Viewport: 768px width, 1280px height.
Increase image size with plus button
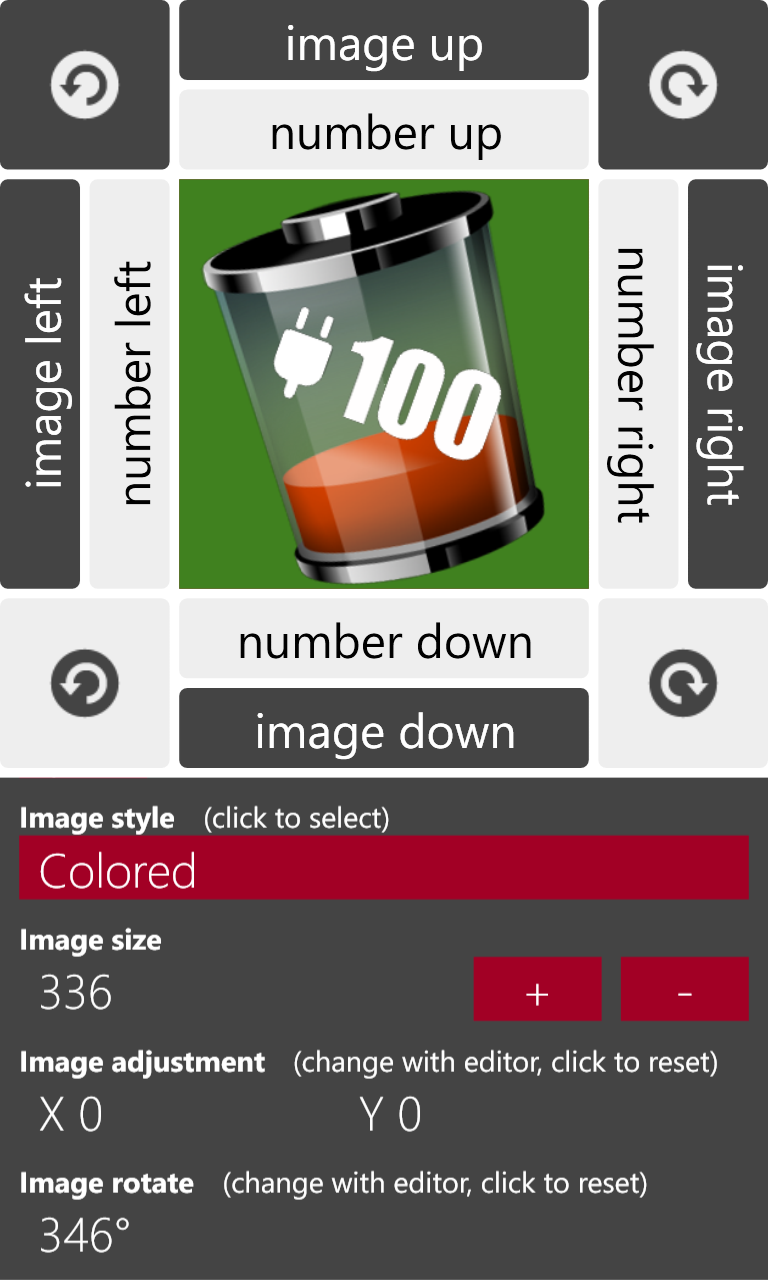537,989
